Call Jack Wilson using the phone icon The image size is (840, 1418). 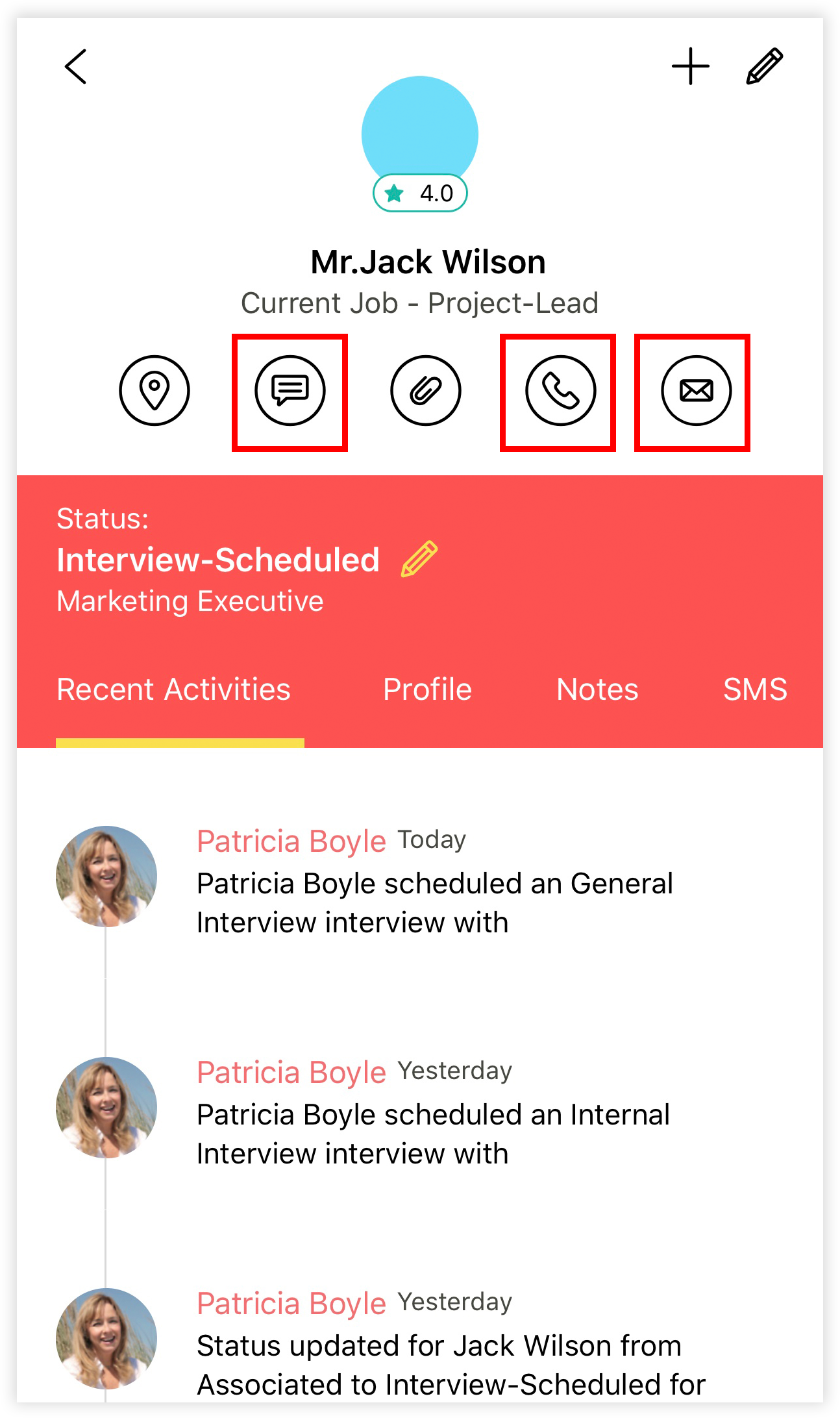(560, 391)
